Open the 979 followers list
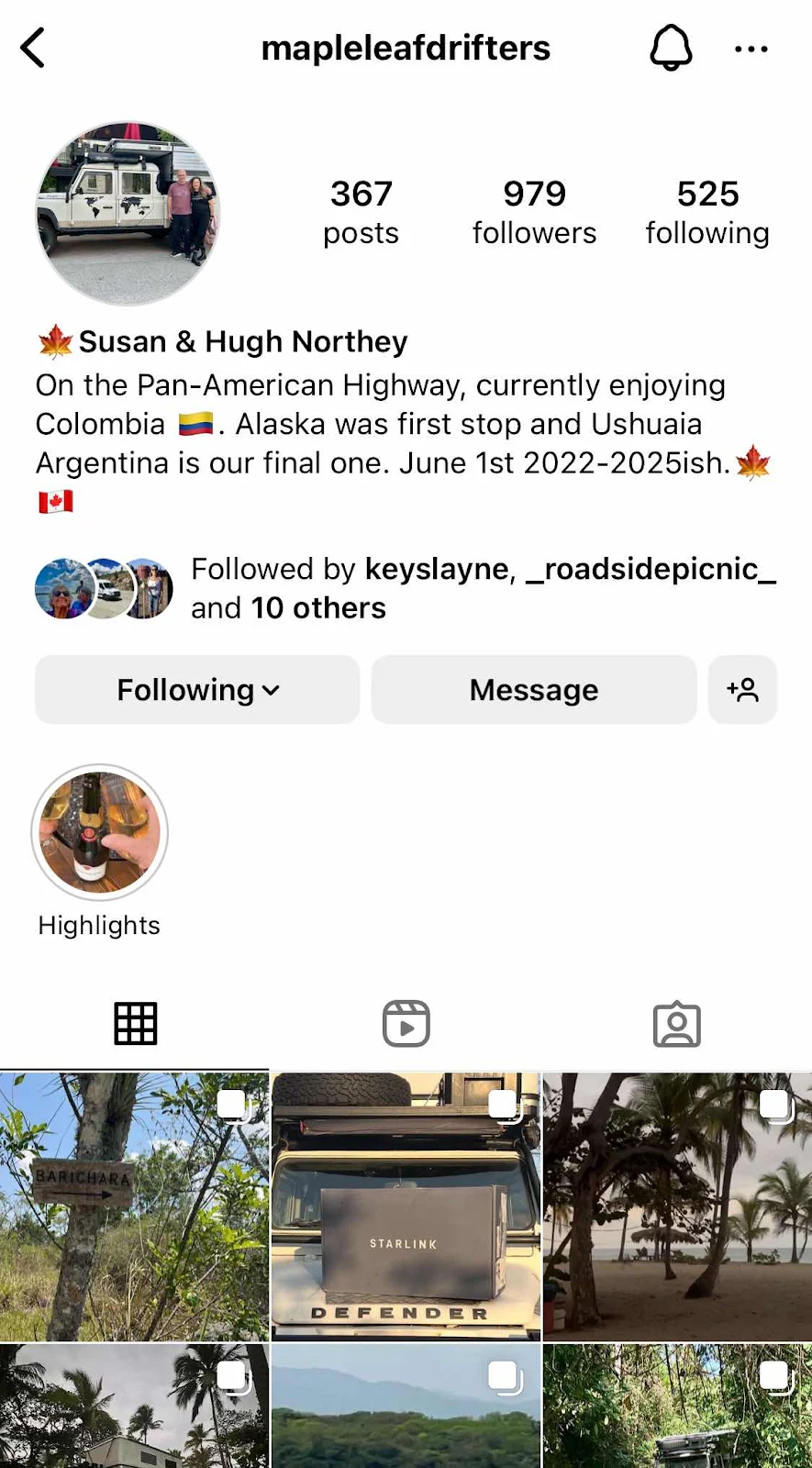This screenshot has width=812, height=1468. [x=534, y=212]
